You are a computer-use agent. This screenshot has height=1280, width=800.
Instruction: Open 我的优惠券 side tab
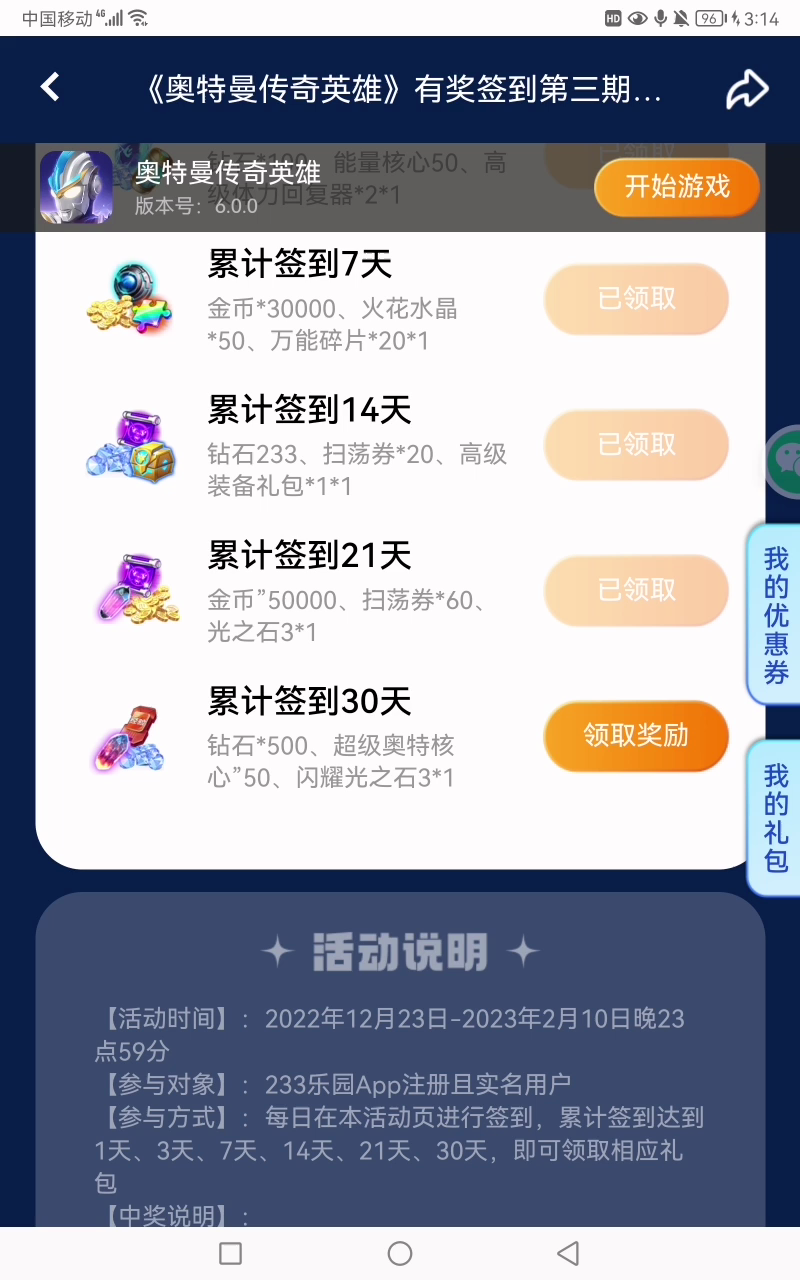[x=776, y=614]
